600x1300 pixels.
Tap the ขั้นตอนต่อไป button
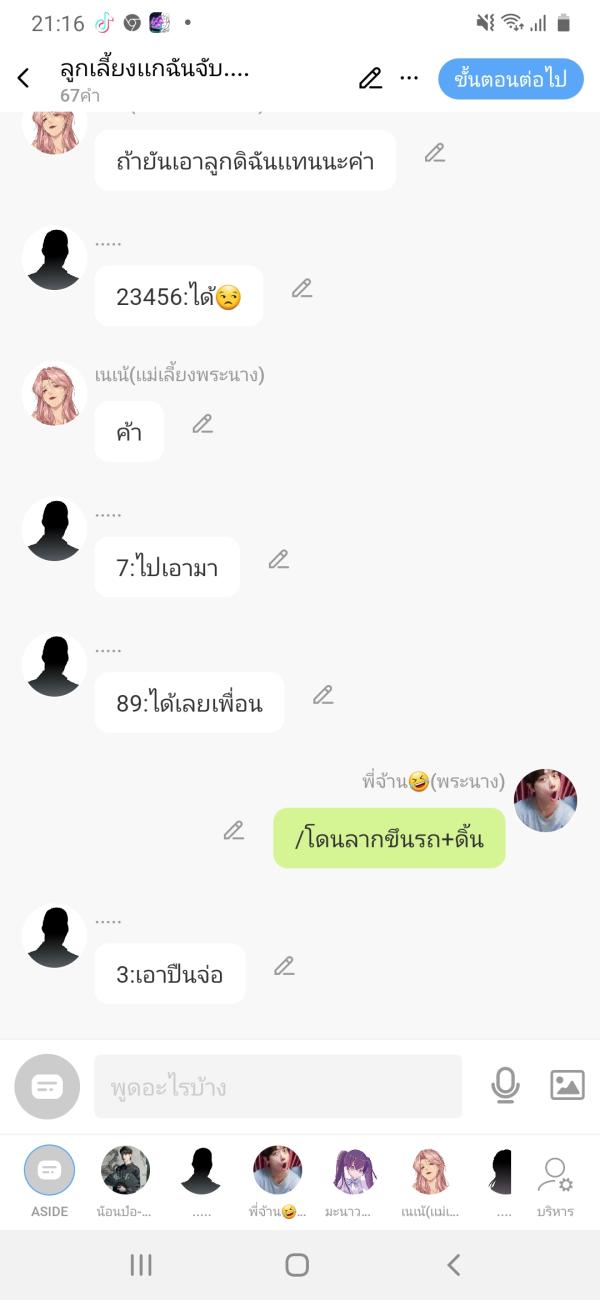pyautogui.click(x=510, y=79)
